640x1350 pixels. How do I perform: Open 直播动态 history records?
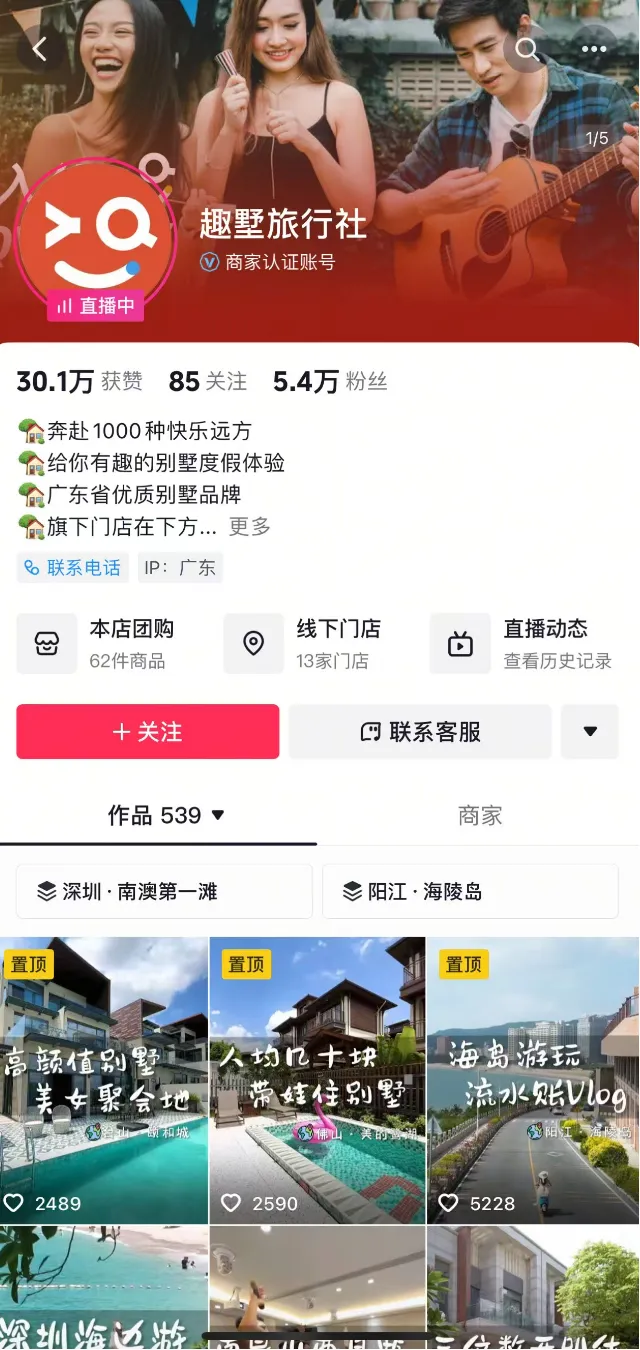coord(522,643)
